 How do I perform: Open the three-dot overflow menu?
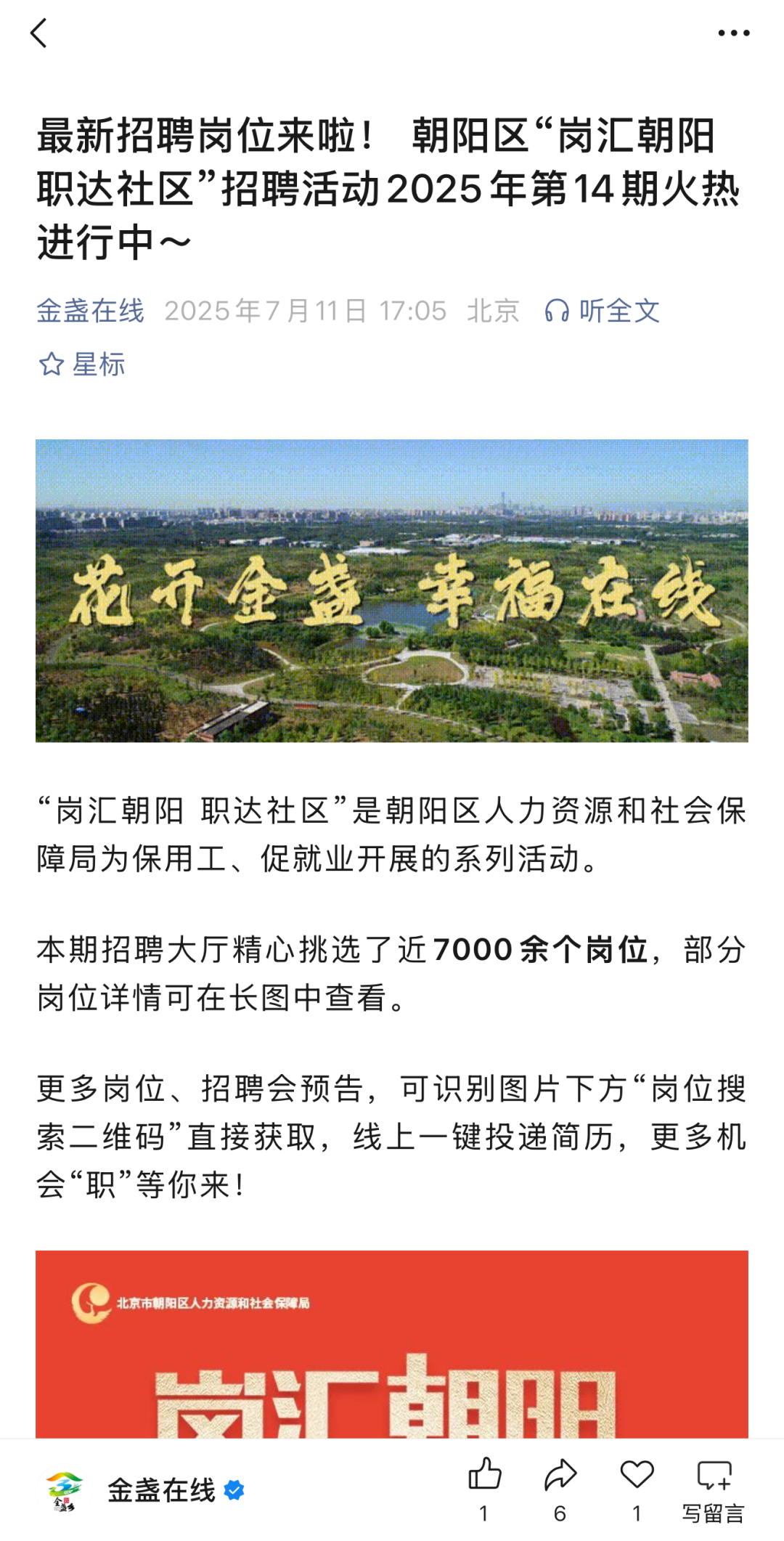pos(733,33)
